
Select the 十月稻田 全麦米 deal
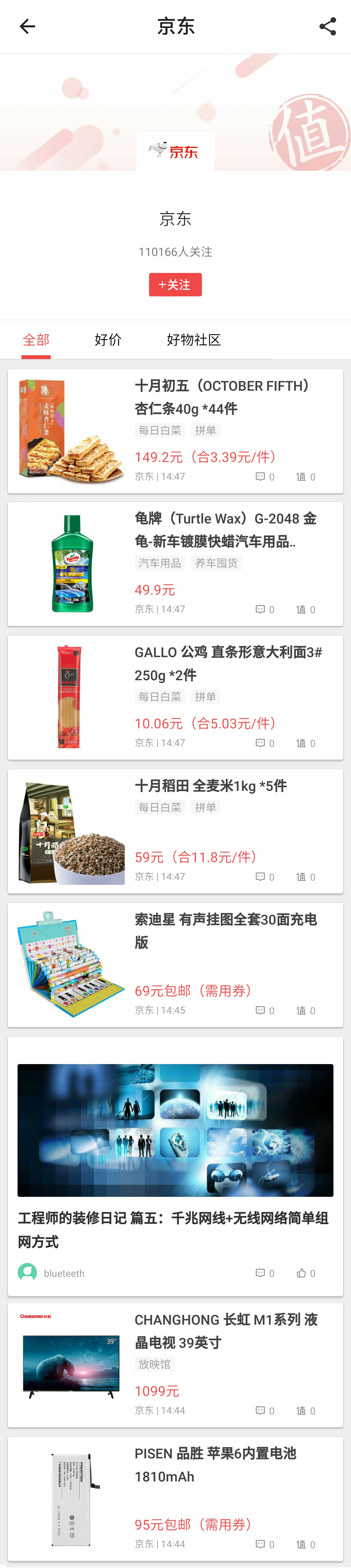tap(211, 786)
